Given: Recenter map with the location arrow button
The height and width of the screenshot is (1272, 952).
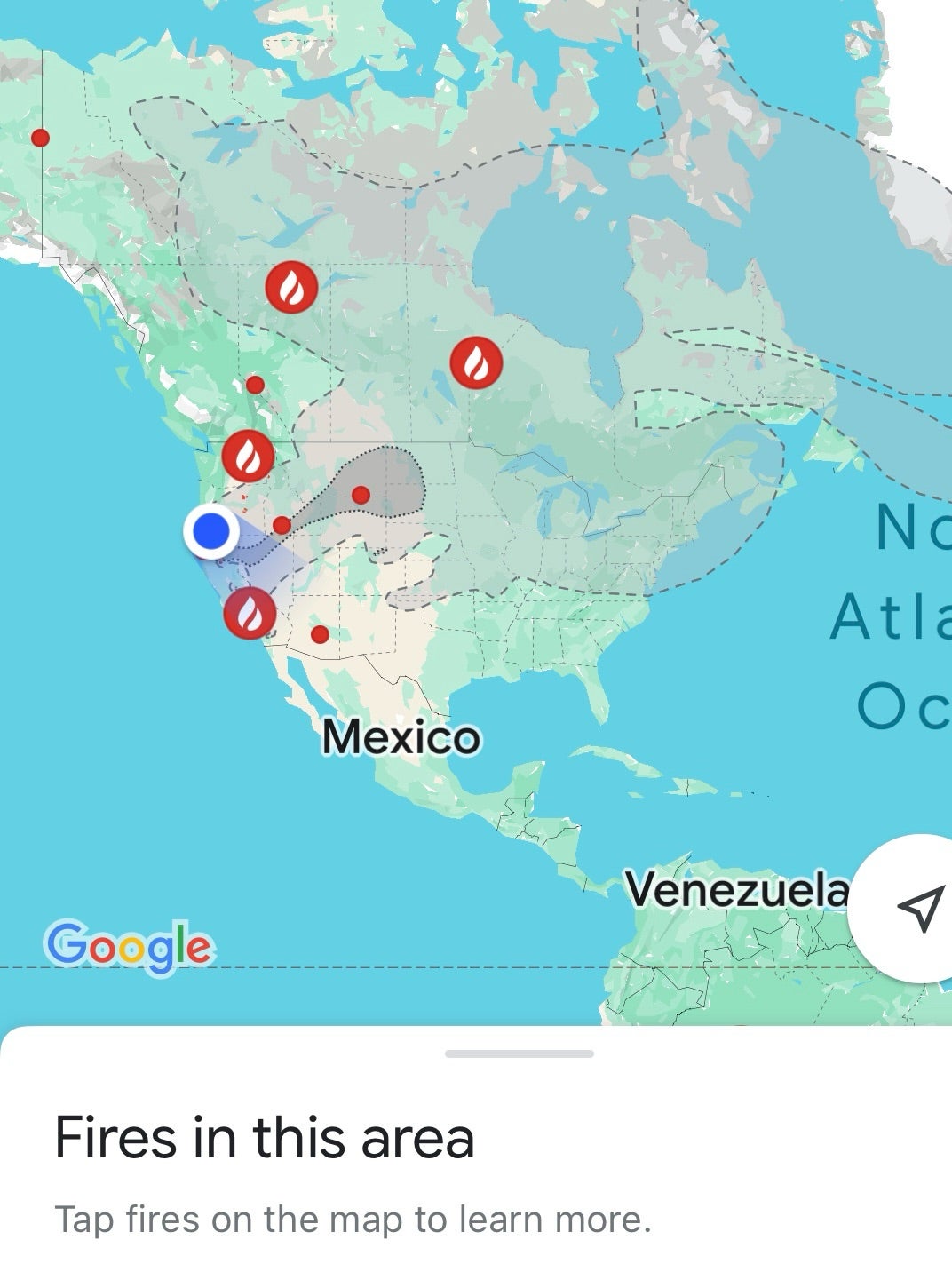Looking at the screenshot, I should click(918, 908).
